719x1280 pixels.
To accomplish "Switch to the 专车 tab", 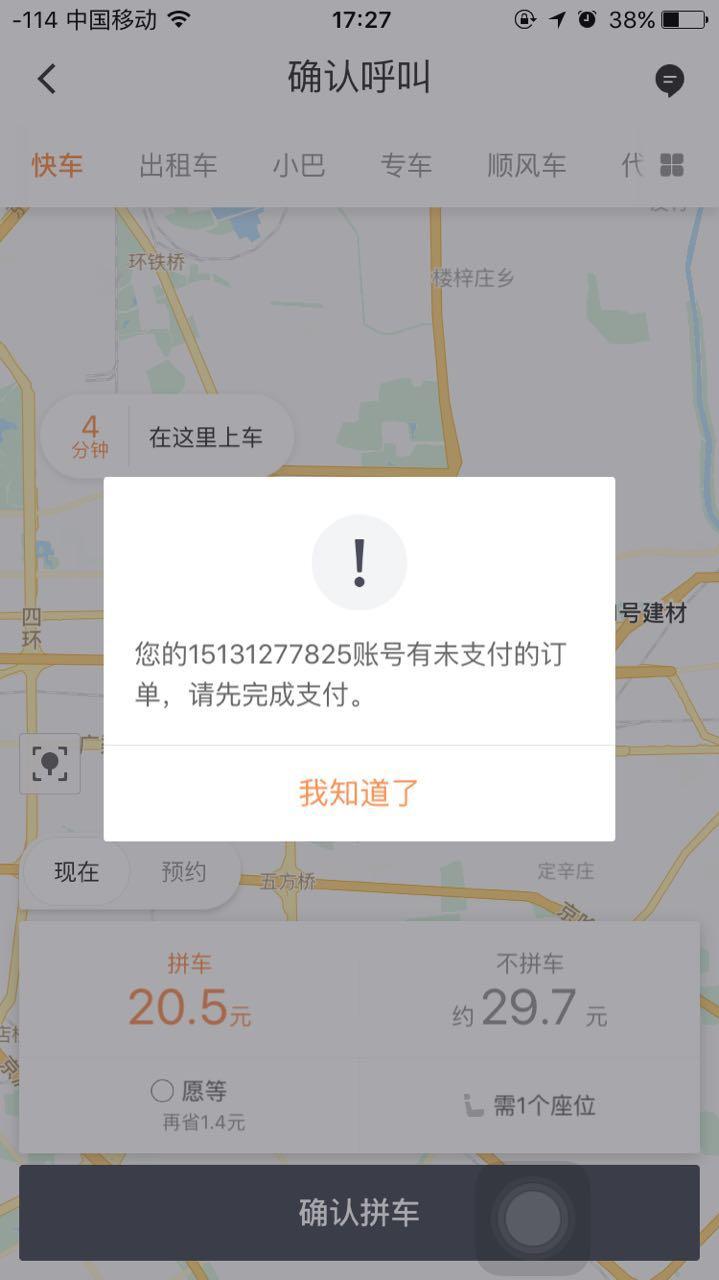I will coord(406,165).
